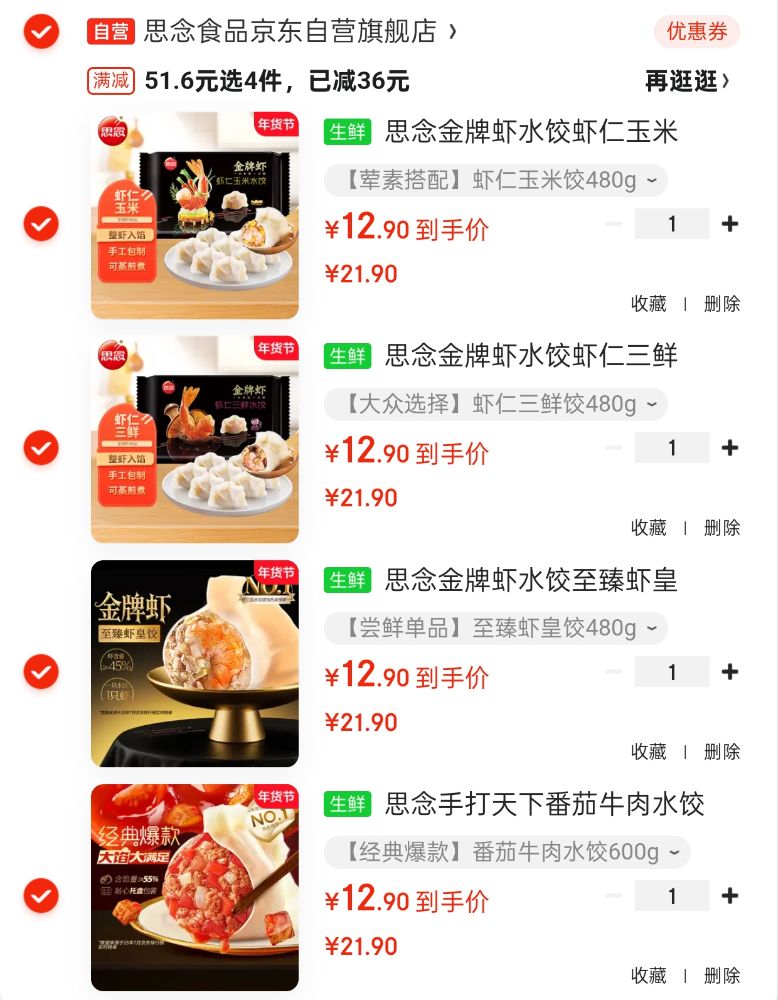View the 至臻虾皇 dumpling product image

(x=195, y=664)
